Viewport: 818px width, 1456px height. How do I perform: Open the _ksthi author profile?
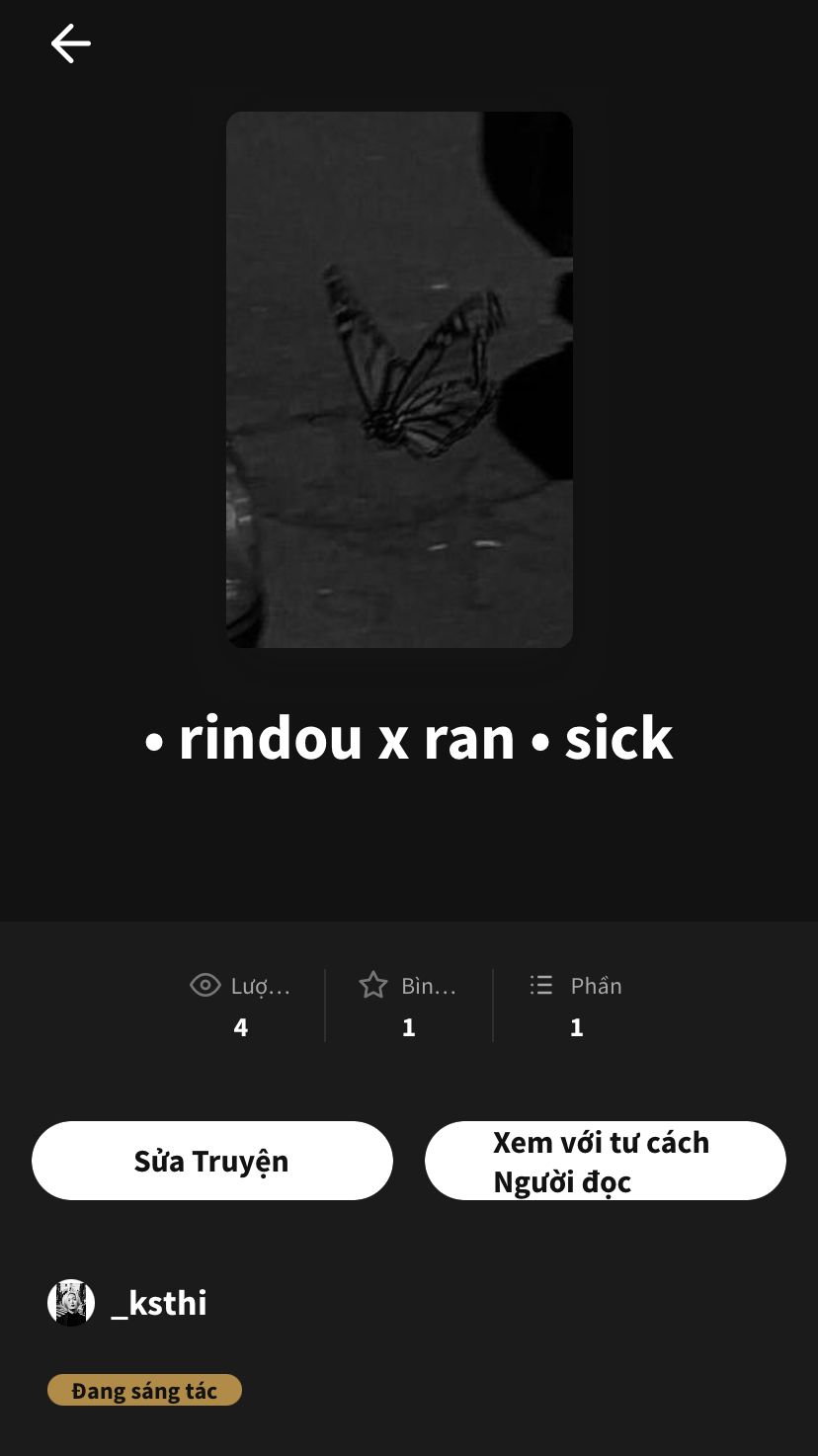(158, 1303)
